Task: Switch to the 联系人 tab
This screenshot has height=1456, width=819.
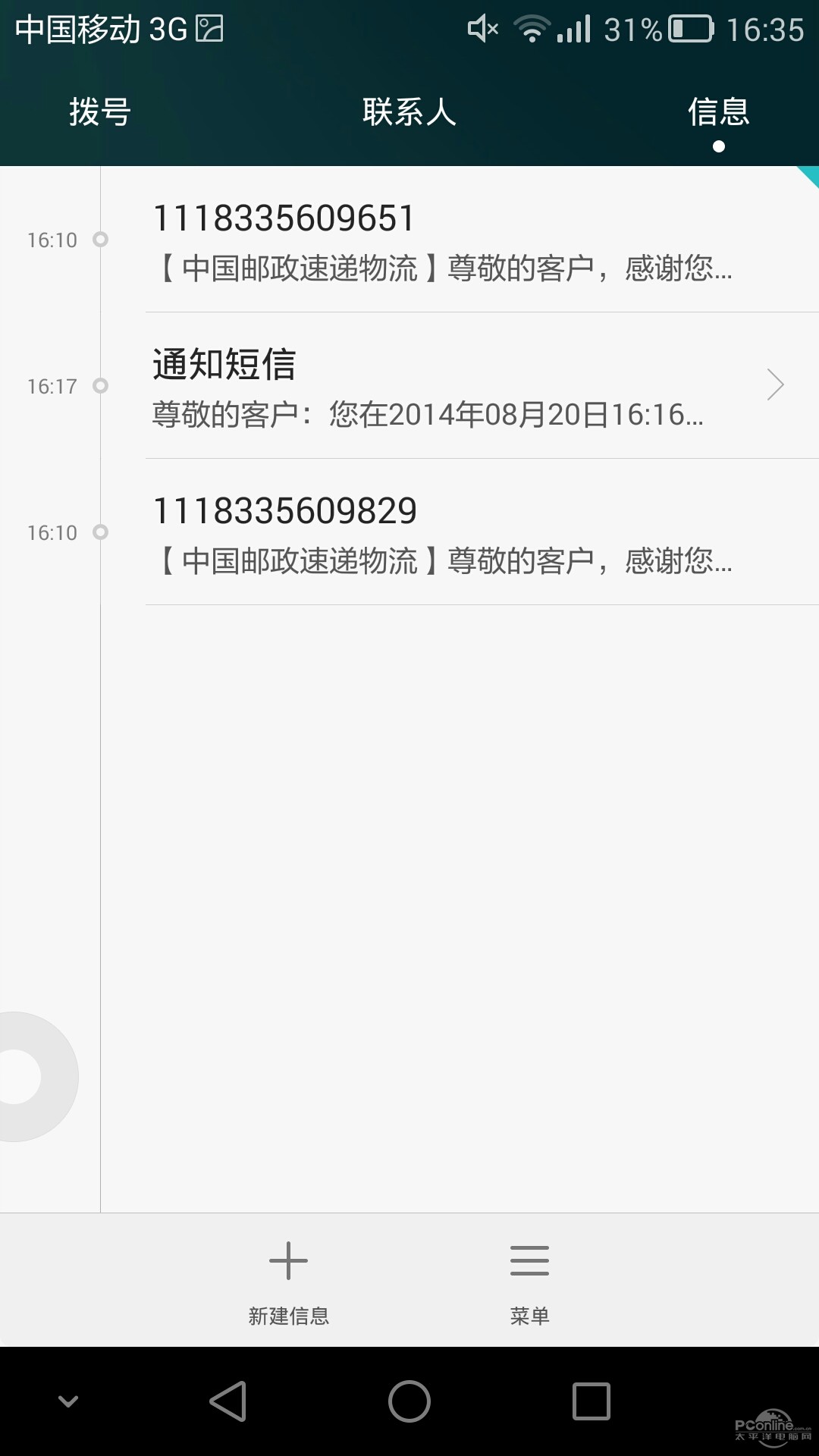Action: (409, 111)
